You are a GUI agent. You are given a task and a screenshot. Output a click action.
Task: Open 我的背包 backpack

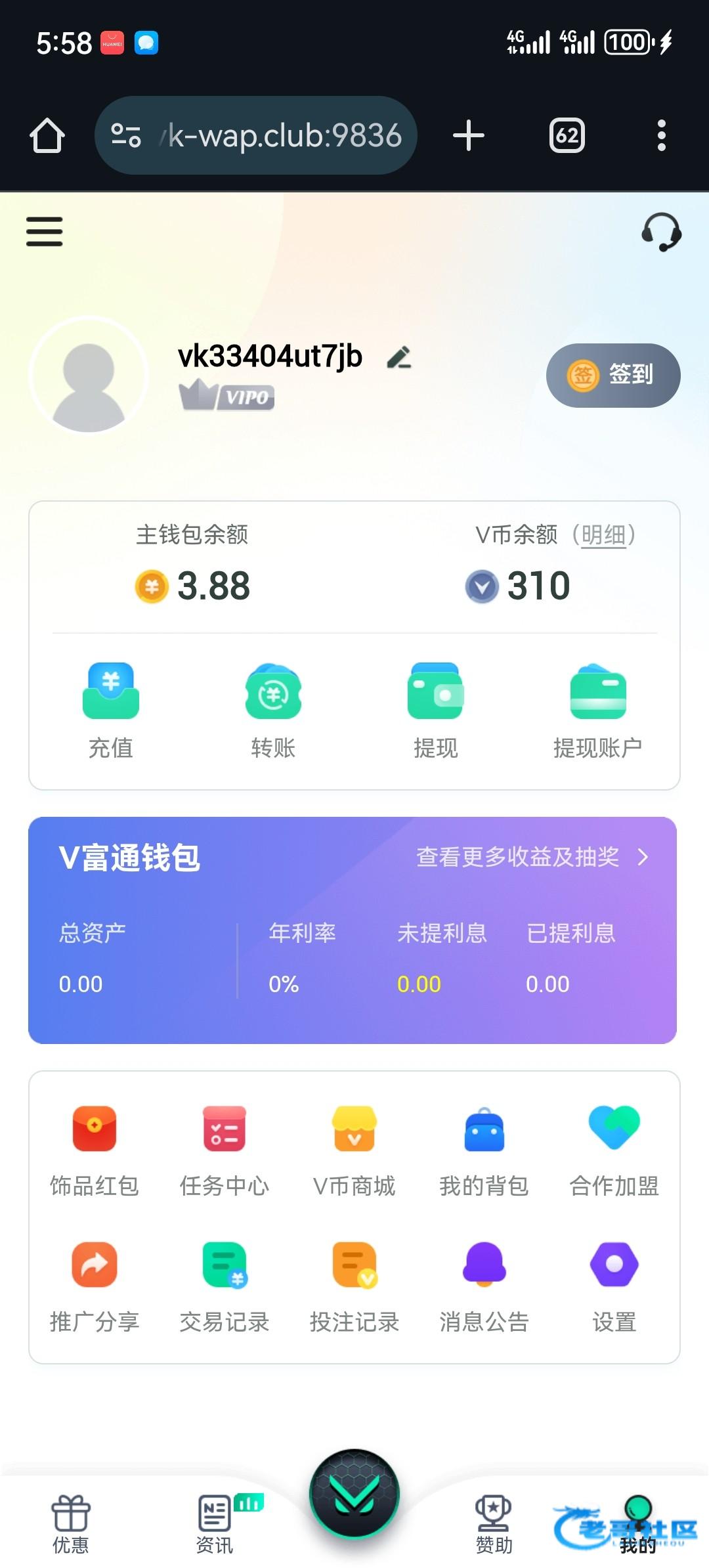point(484,1150)
